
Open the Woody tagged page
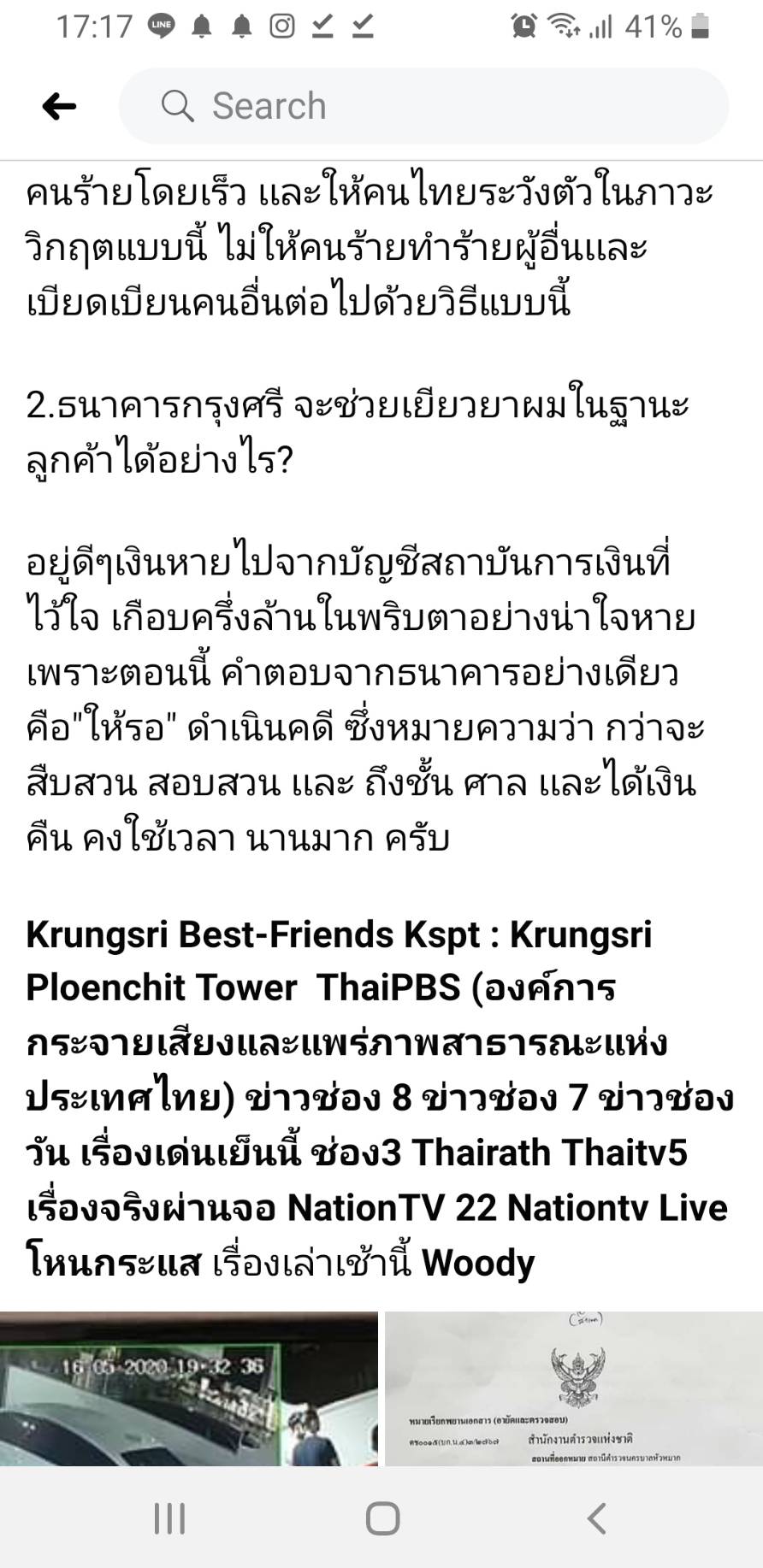pyautogui.click(x=478, y=1263)
